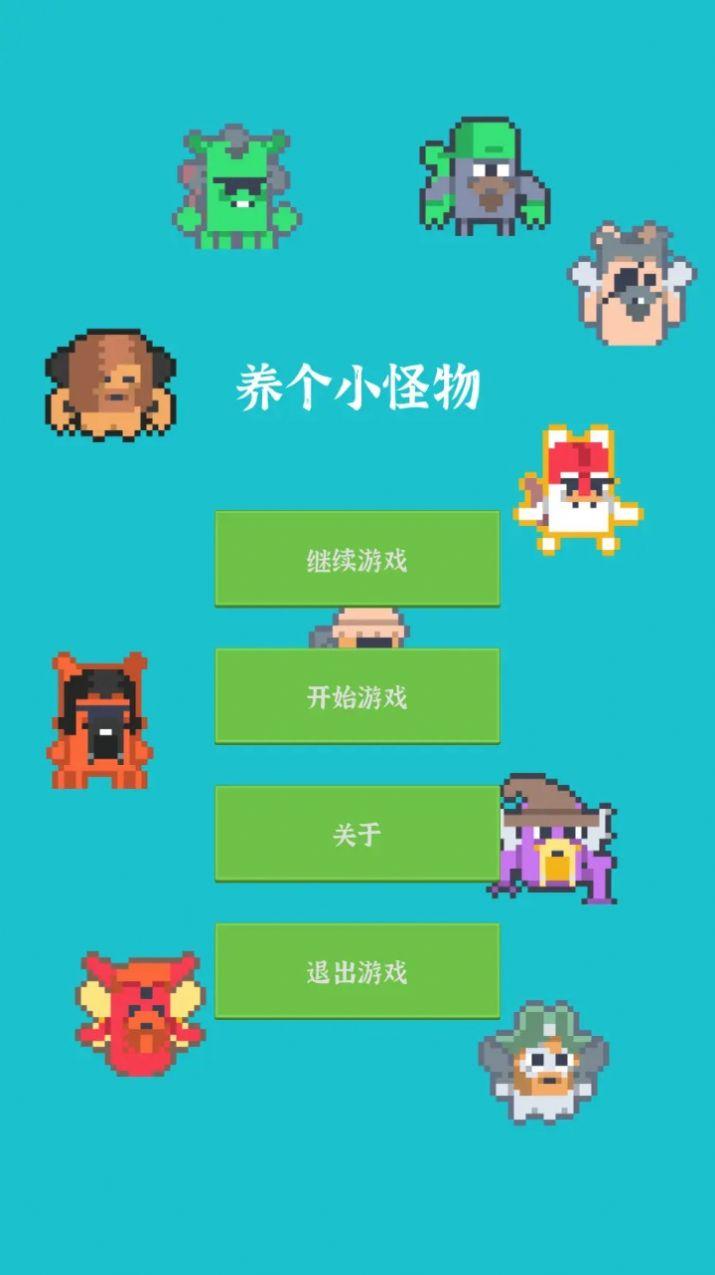Screen dimensions: 715x1275
Task: Start a new game via 开始游戏
Action: [357, 696]
